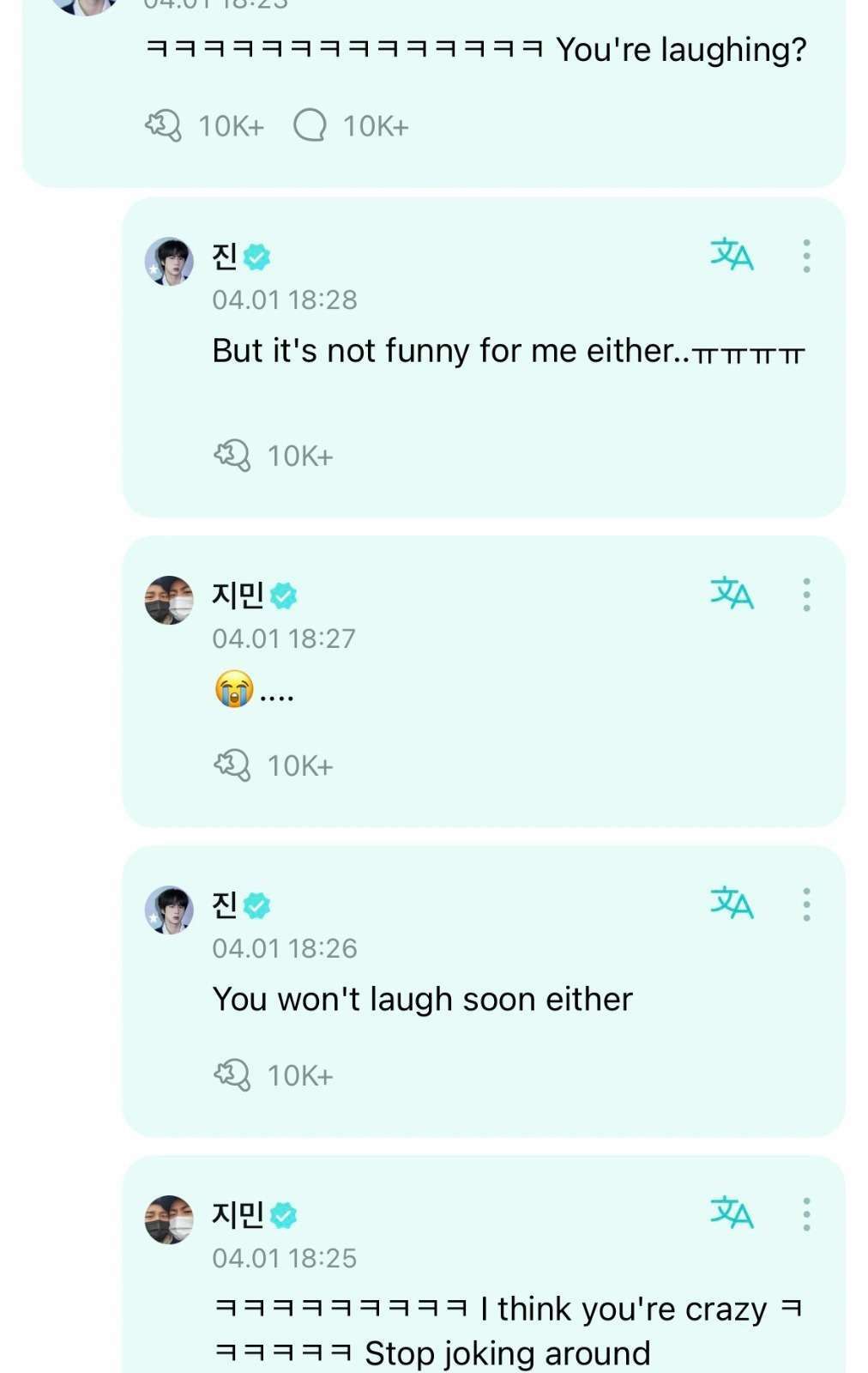Like "But it's not funny for me either" comment
The width and height of the screenshot is (868, 1373).
[232, 456]
